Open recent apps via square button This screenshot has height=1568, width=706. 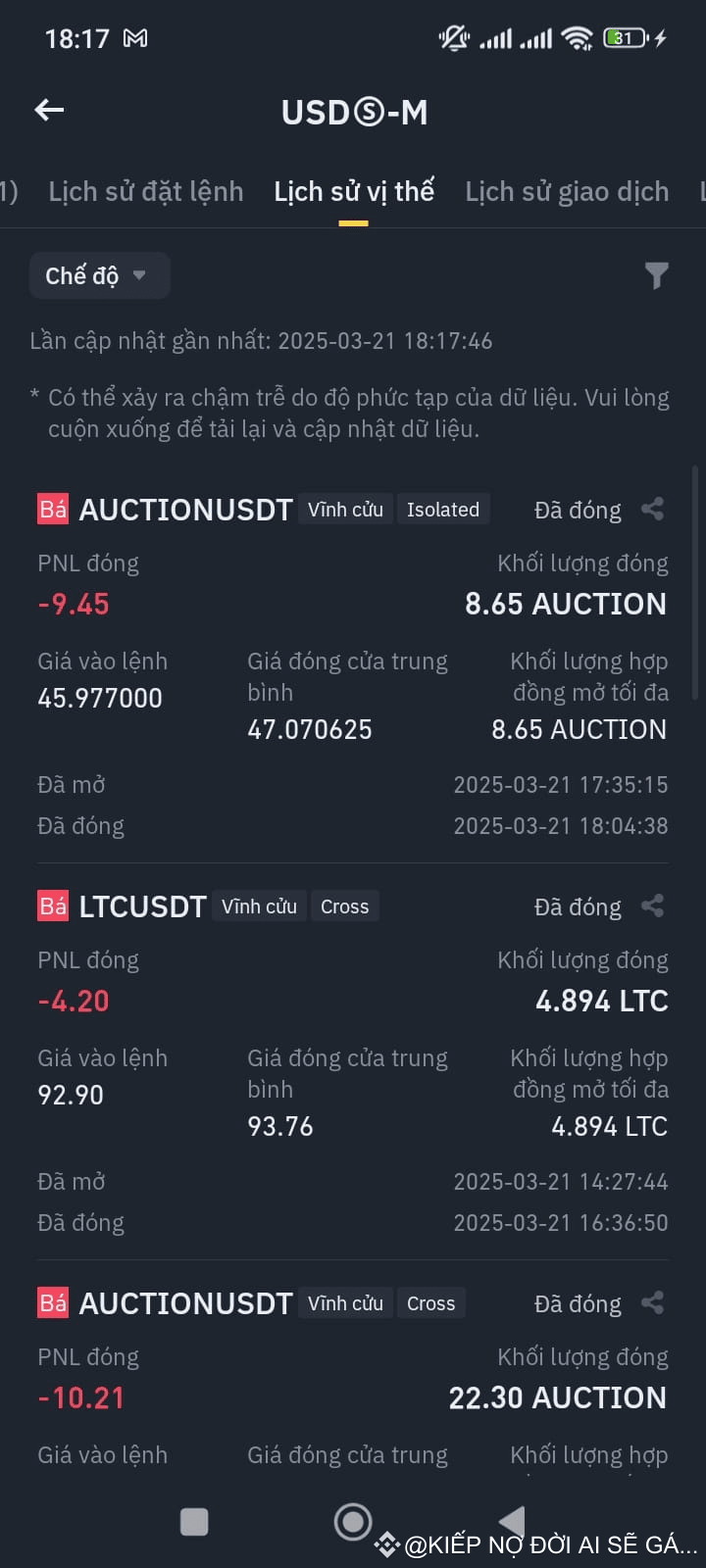[x=194, y=1522]
